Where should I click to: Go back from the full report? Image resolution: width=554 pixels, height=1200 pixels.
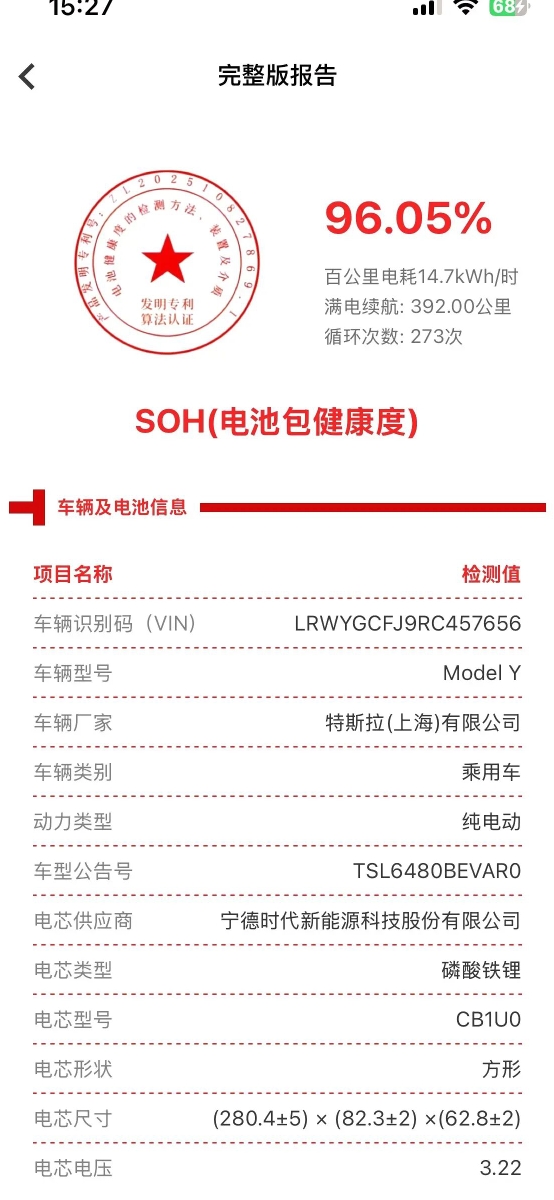click(x=27, y=76)
